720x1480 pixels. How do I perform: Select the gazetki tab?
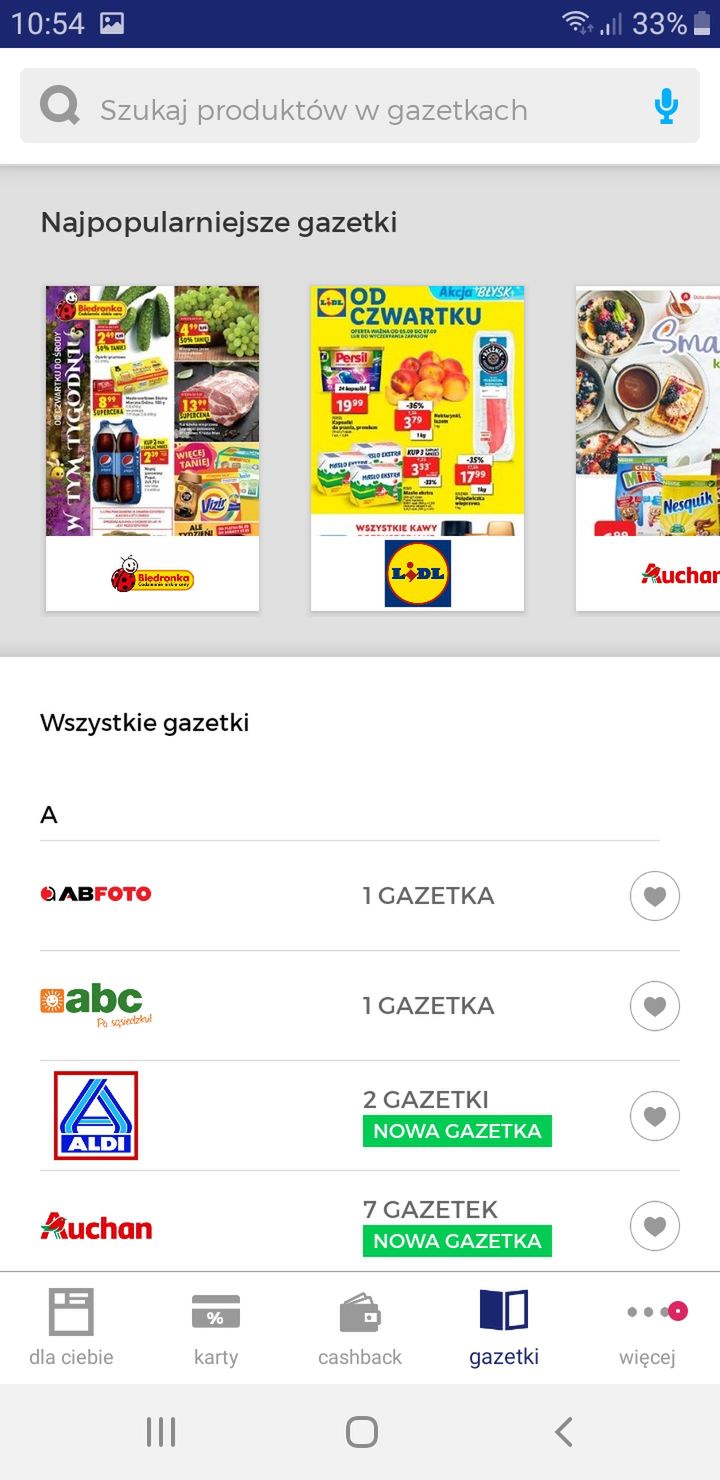pos(504,1328)
